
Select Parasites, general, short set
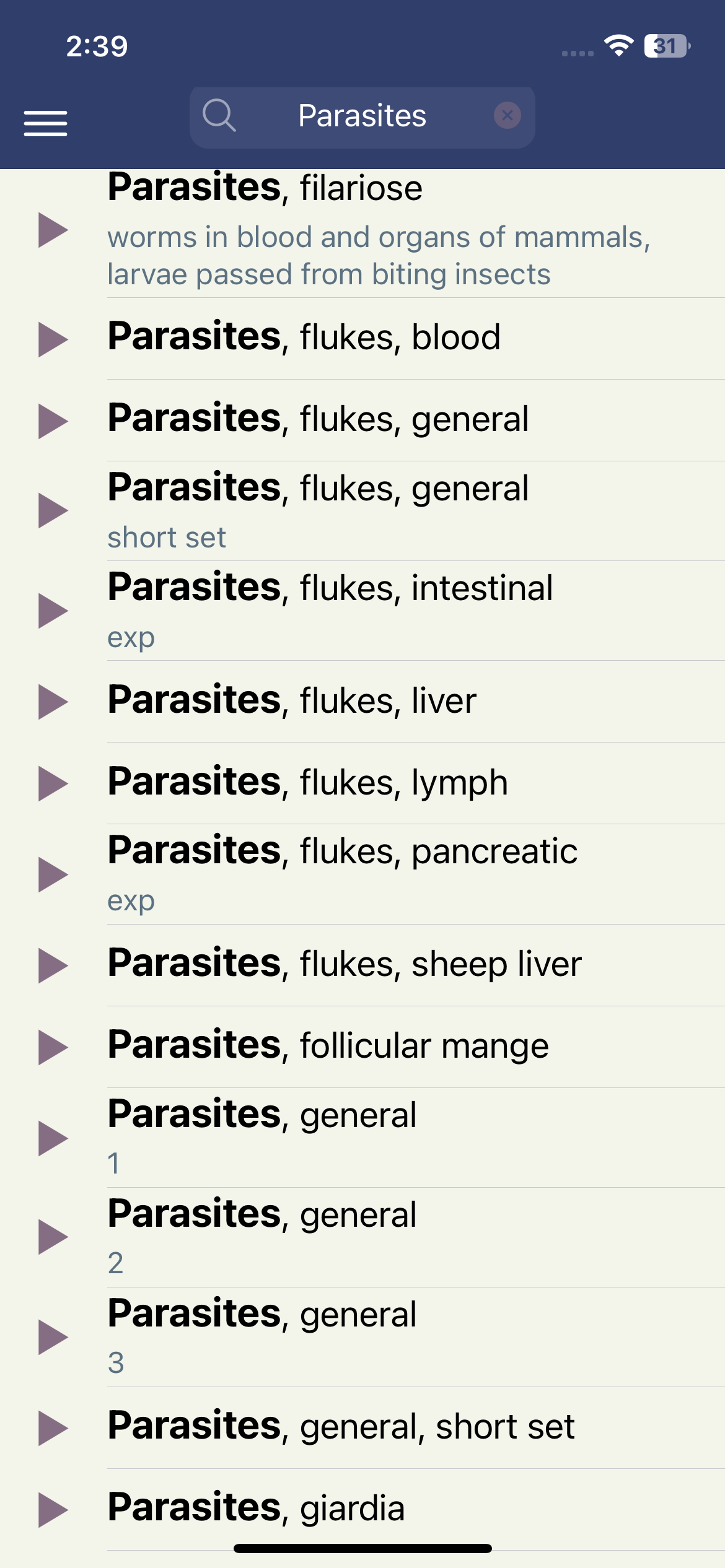pyautogui.click(x=362, y=1428)
